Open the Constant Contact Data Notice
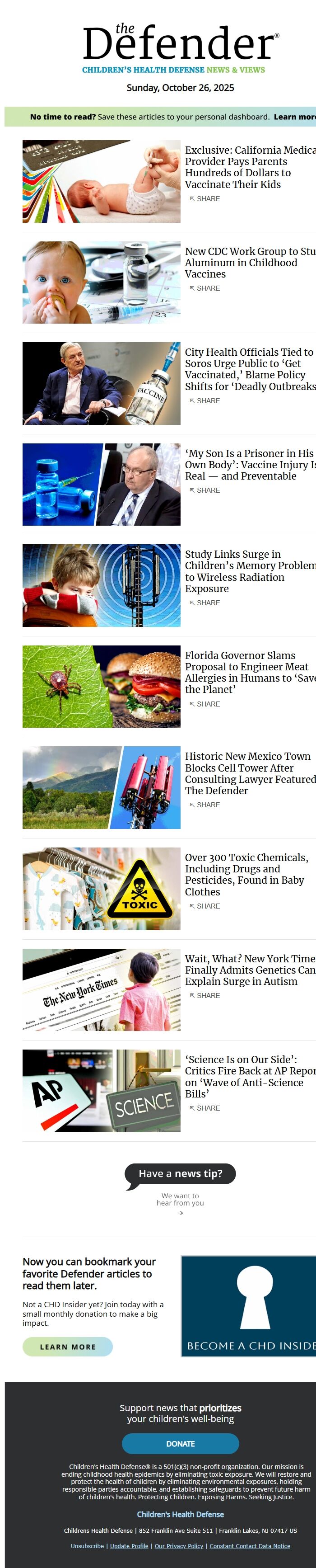Screen dimensions: 316x1568 pyautogui.click(x=250, y=1546)
